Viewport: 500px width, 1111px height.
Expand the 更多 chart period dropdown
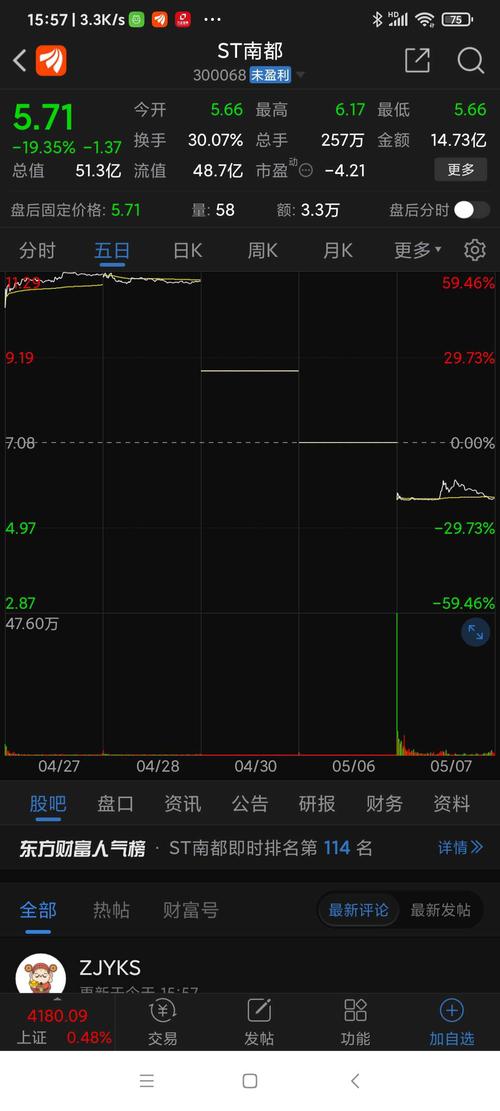point(418,250)
